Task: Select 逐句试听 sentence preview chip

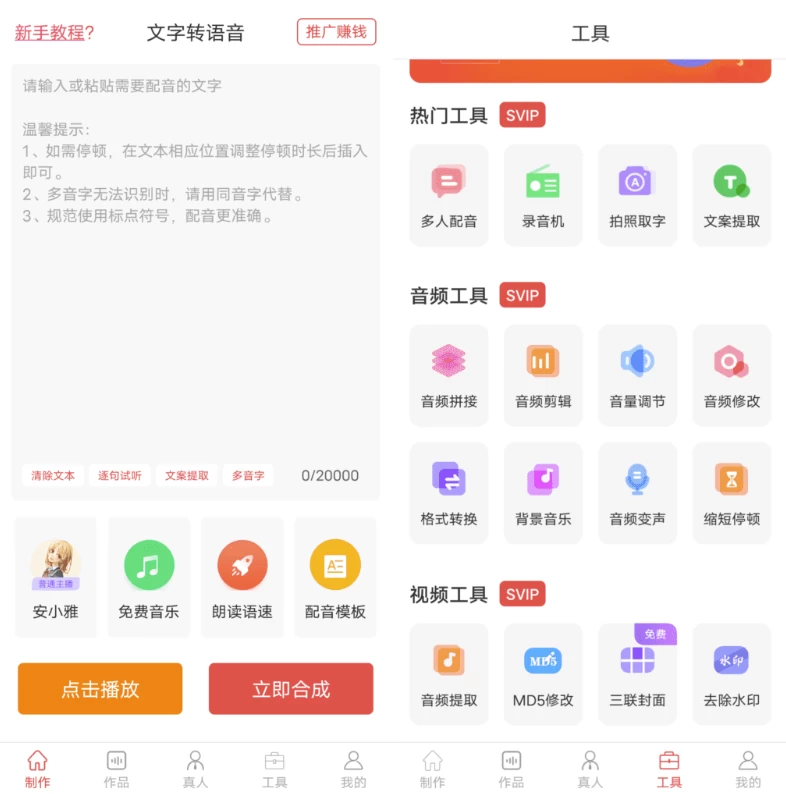Action: [120, 476]
